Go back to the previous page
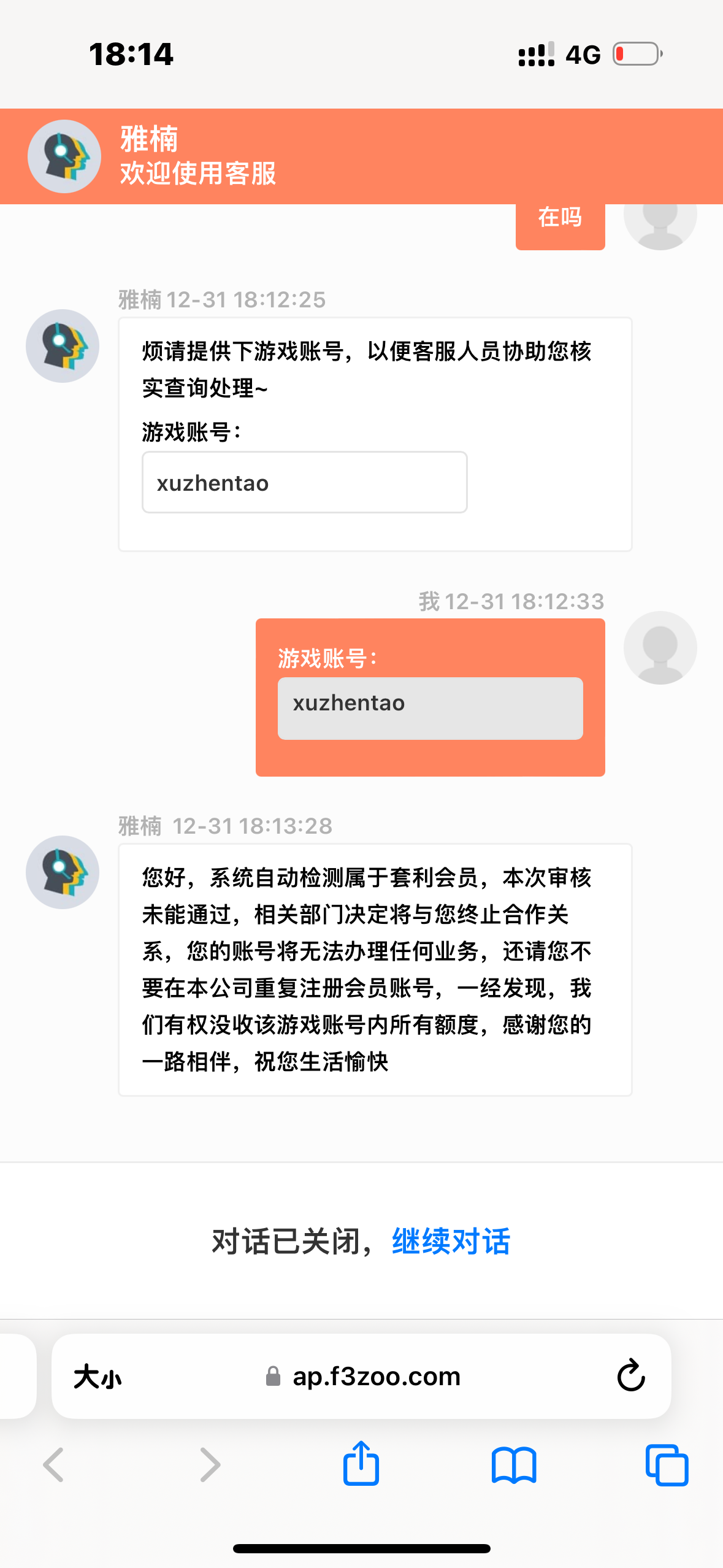 54,1466
